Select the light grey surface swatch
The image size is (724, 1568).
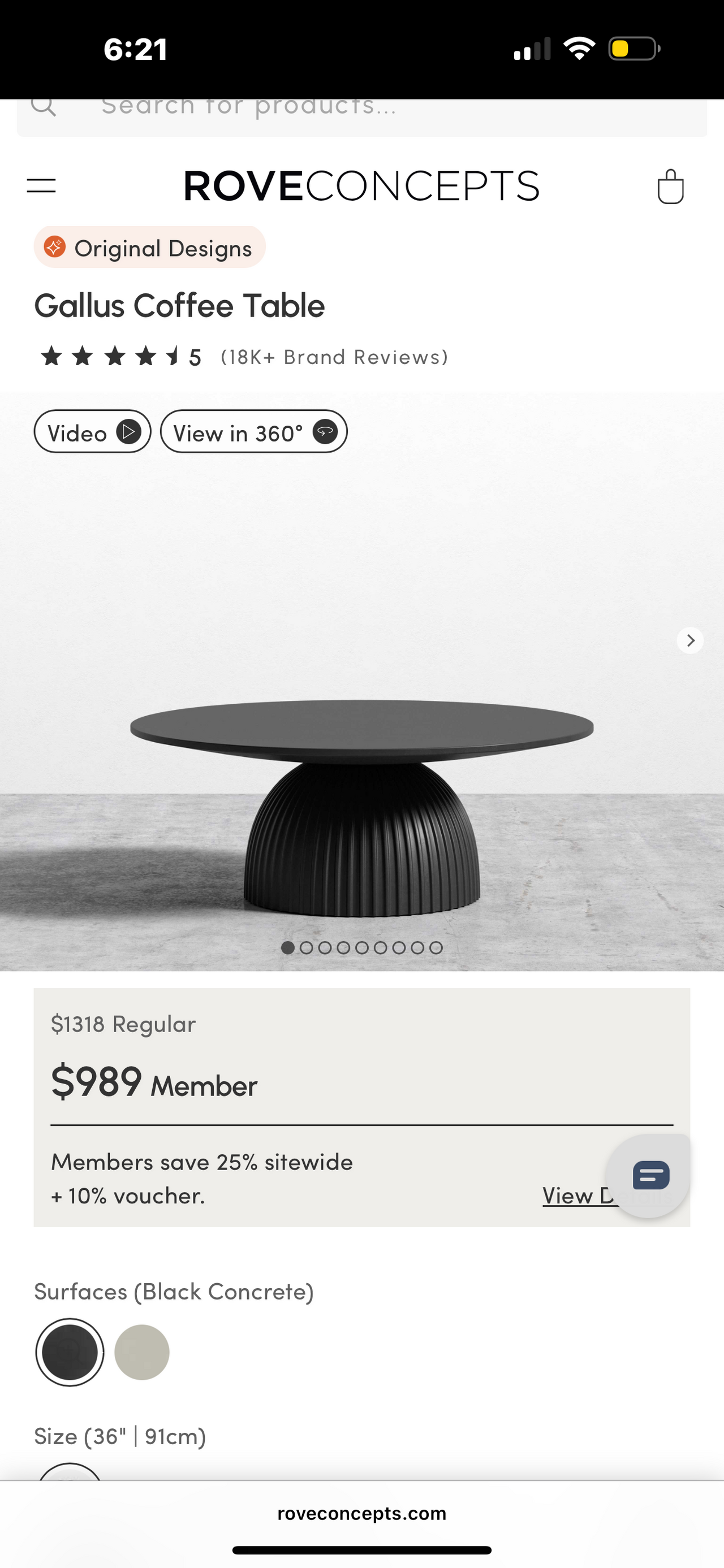pyautogui.click(x=142, y=1352)
